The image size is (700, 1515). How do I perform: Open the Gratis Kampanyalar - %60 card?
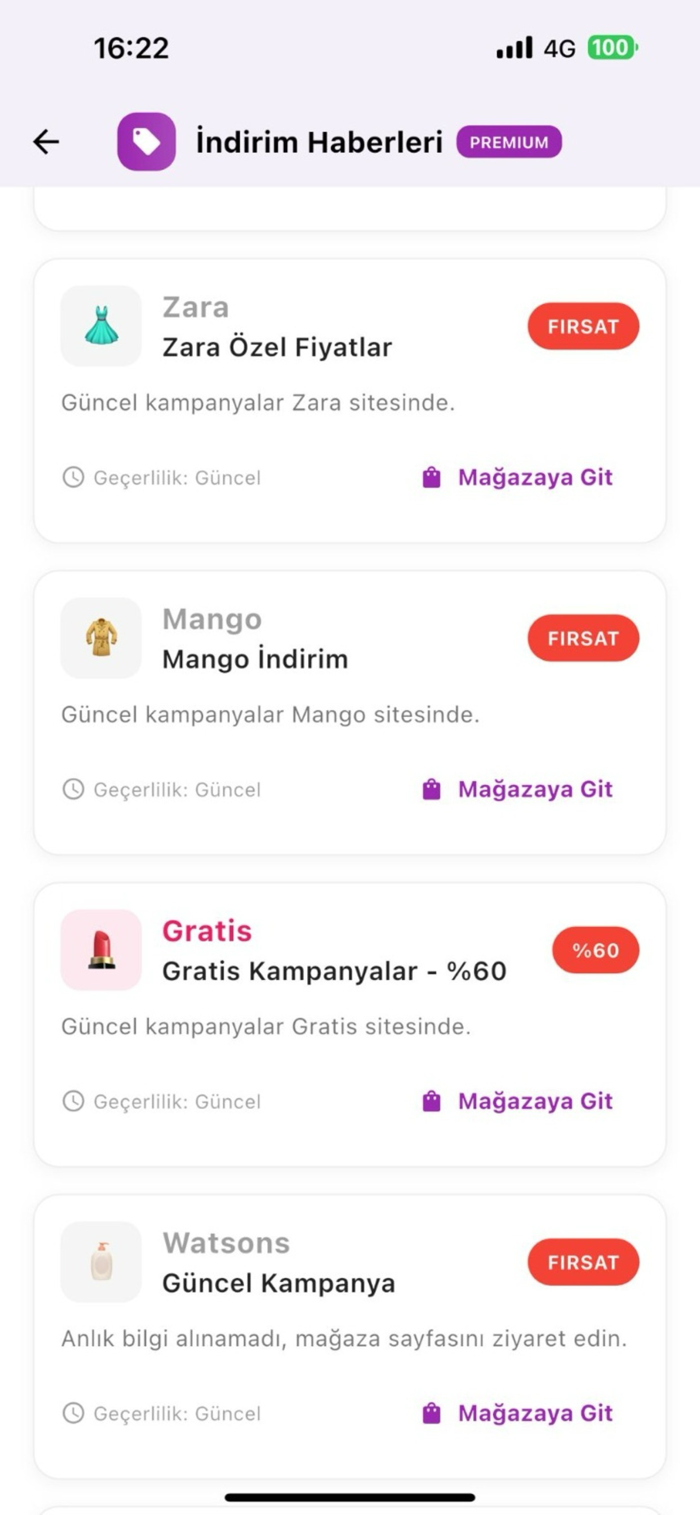pos(350,1025)
